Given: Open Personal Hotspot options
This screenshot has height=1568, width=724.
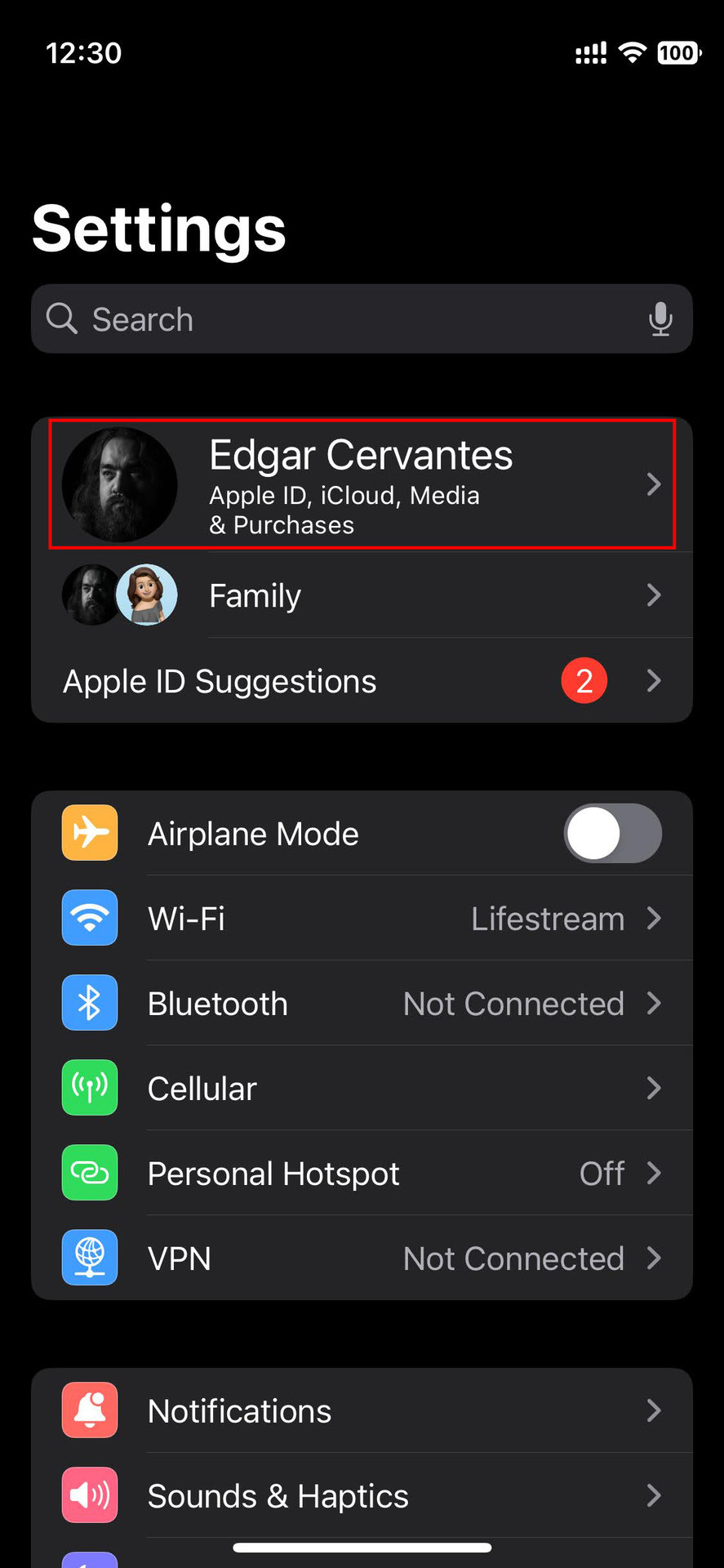Looking at the screenshot, I should [x=362, y=1174].
